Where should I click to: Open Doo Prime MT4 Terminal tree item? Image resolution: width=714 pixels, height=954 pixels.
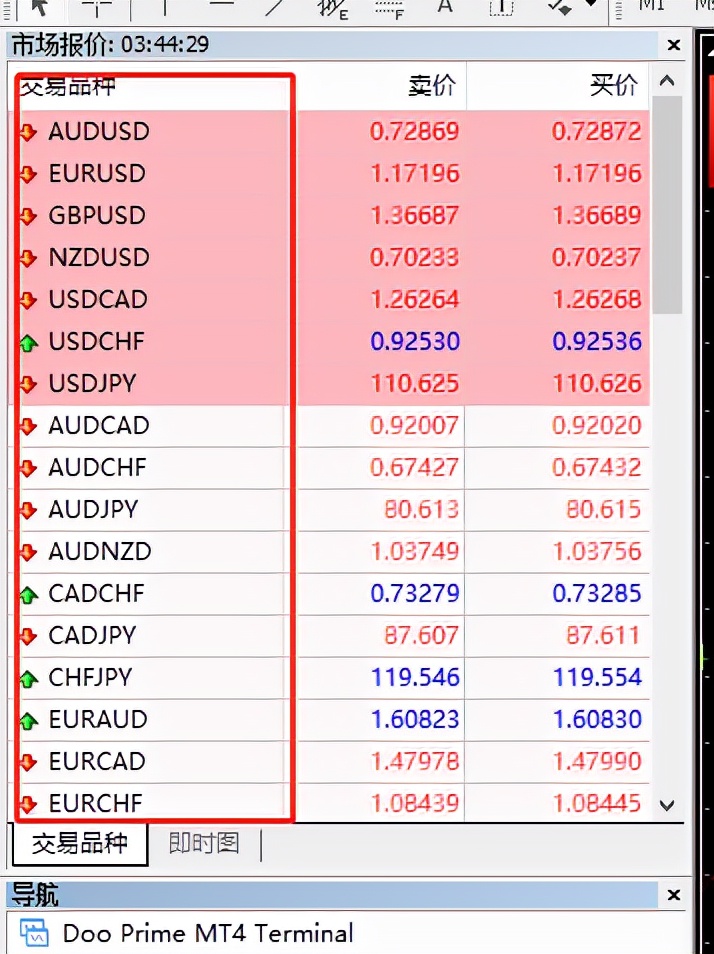(208, 934)
